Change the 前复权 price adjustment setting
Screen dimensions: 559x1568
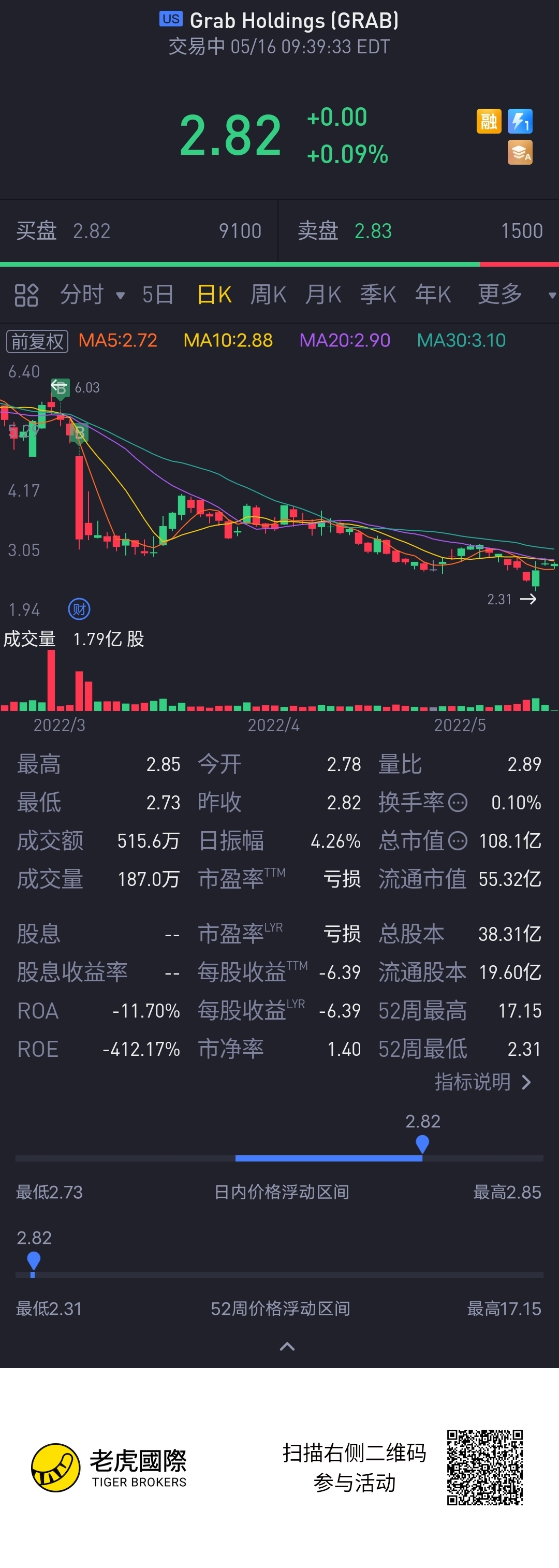coord(37,341)
